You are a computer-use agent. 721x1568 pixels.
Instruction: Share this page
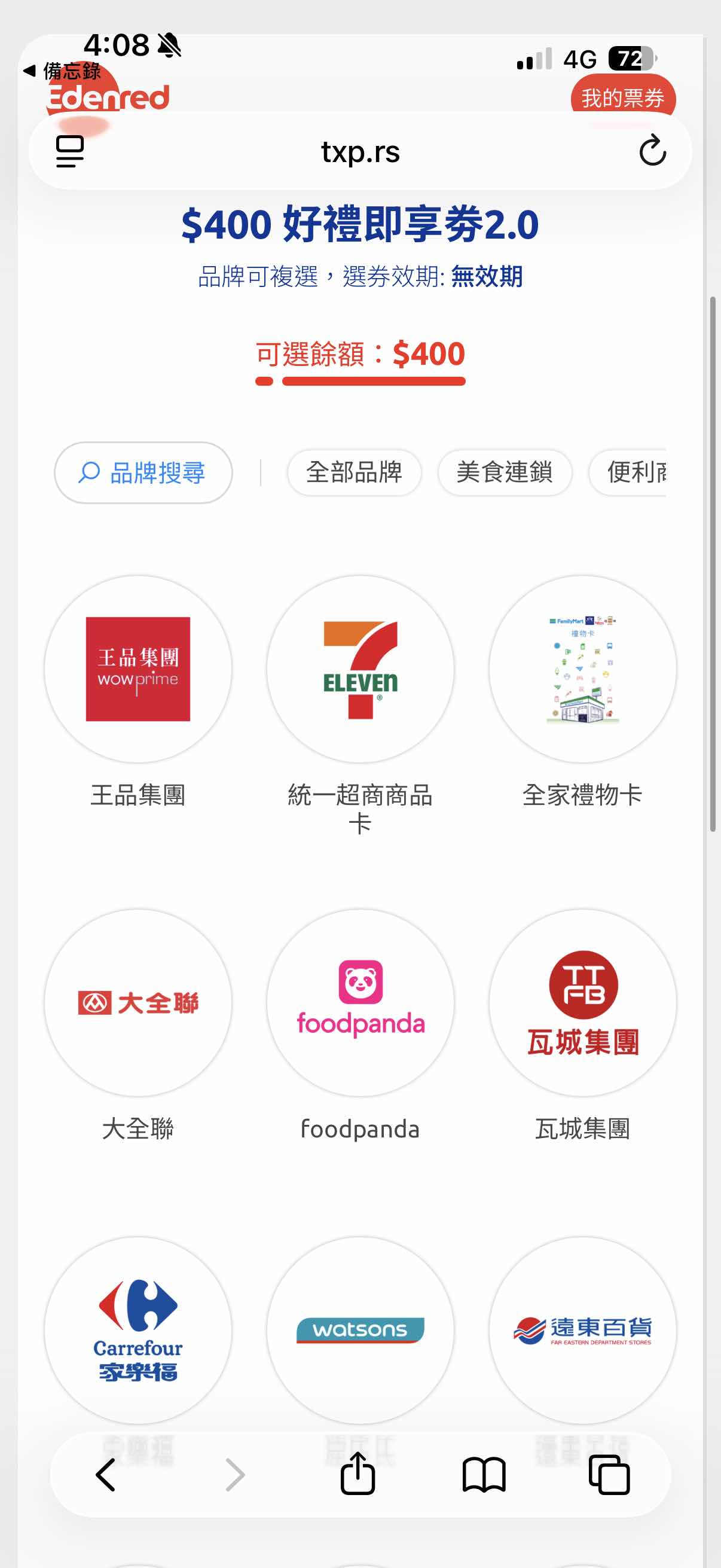click(x=357, y=1474)
